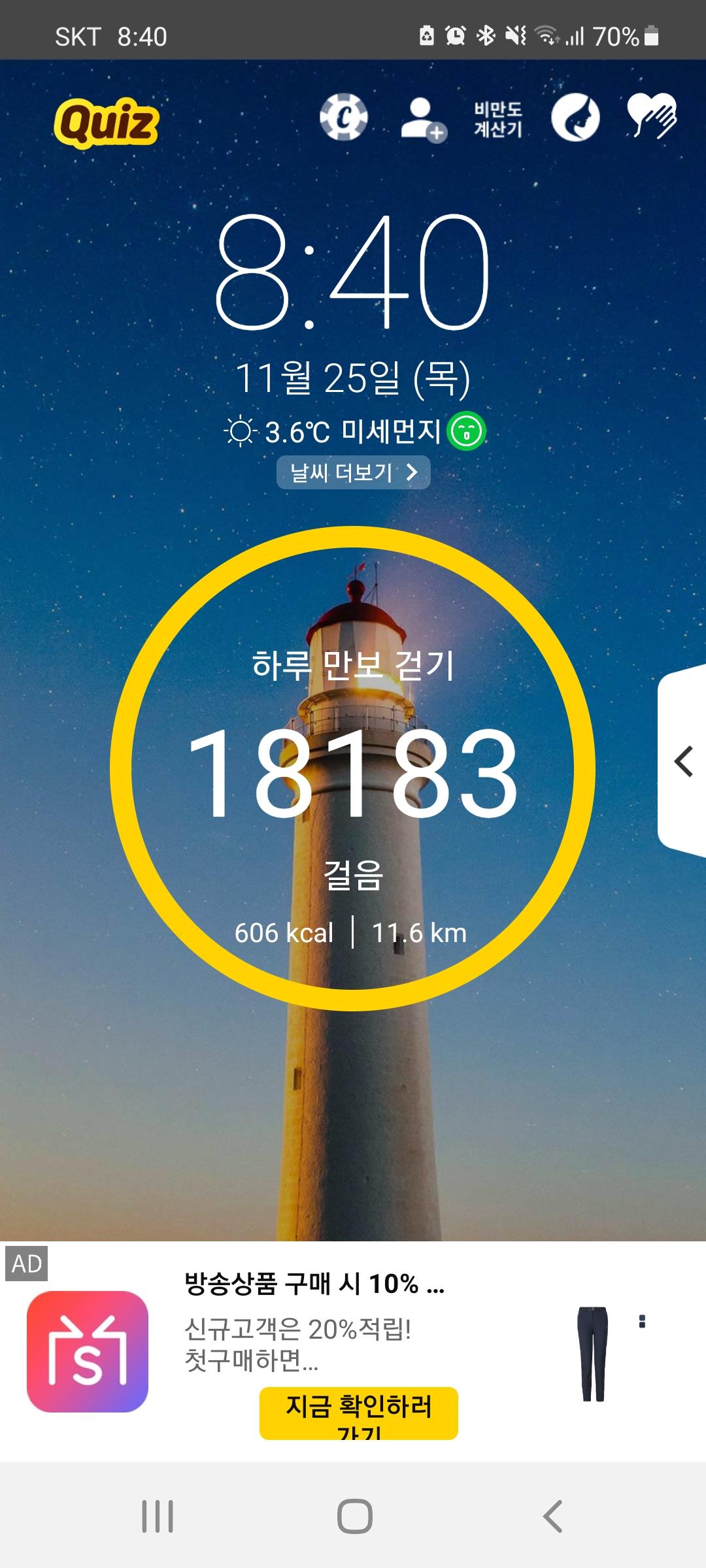Open the shopping app ad icon
Image resolution: width=706 pixels, height=1568 pixels.
pos(88,1351)
